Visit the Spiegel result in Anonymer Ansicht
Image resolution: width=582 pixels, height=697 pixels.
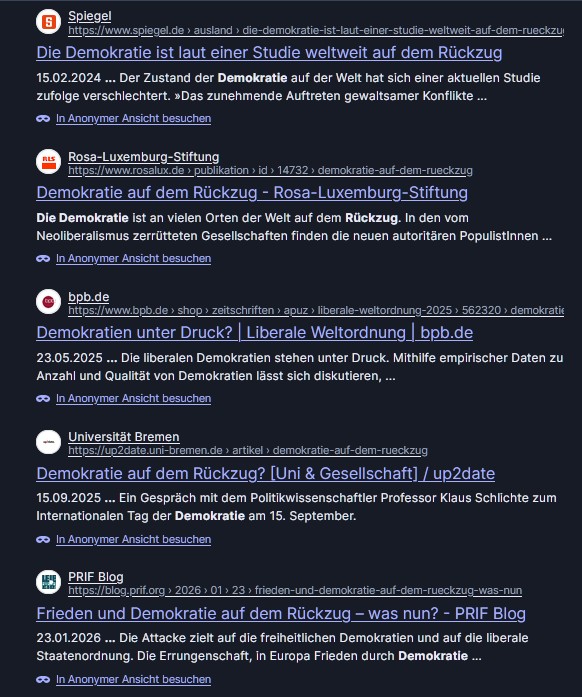click(x=133, y=118)
